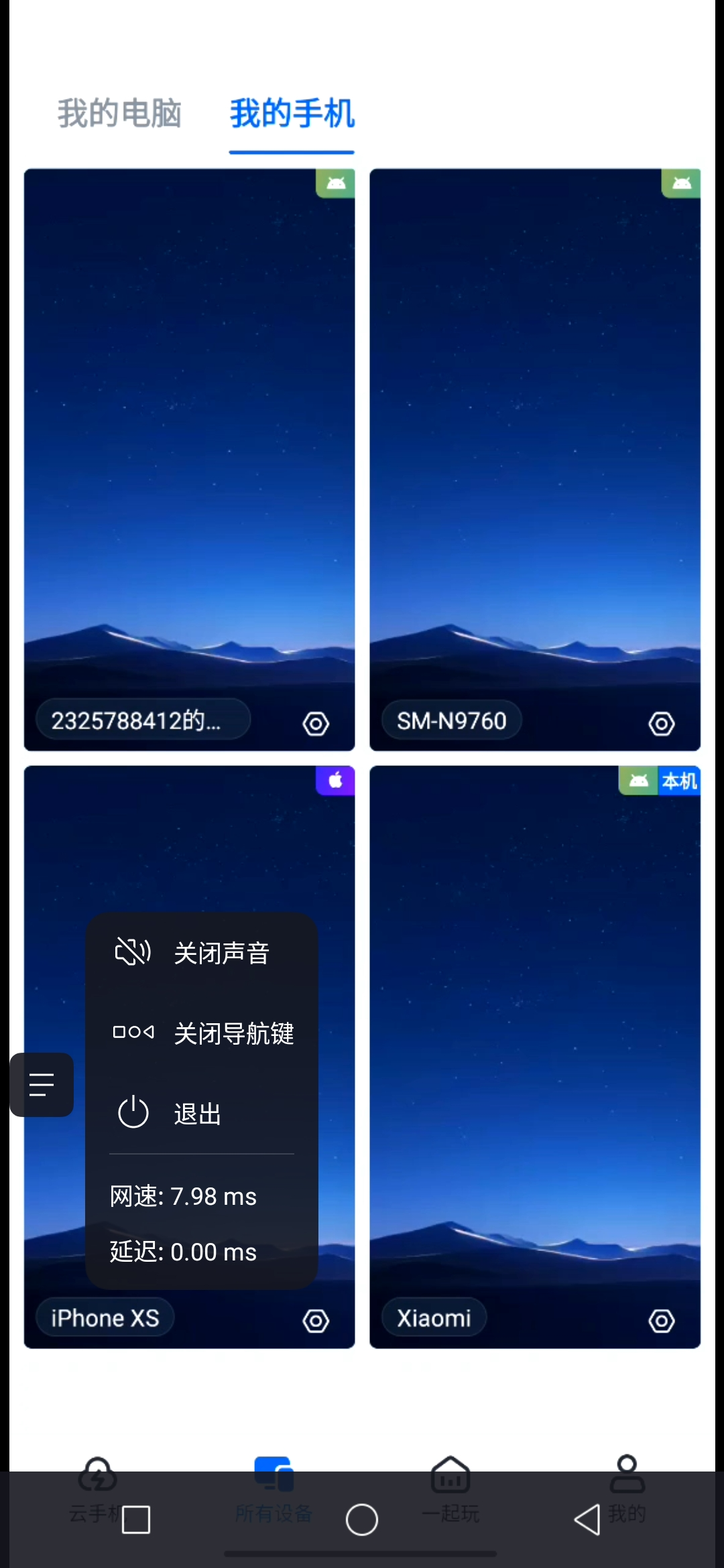This screenshot has height=1568, width=724.
Task: Collapse the floating sidebar menu handle
Action: pos(42,1084)
